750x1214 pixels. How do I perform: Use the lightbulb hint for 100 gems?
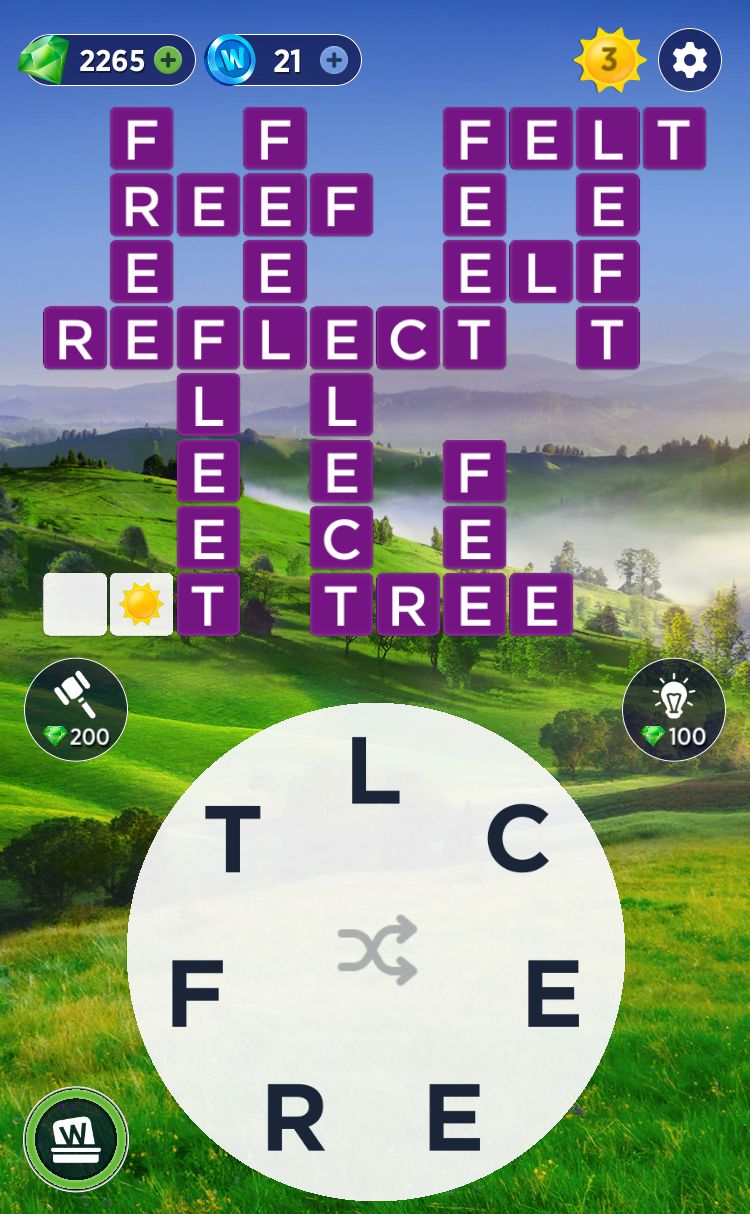pos(673,709)
